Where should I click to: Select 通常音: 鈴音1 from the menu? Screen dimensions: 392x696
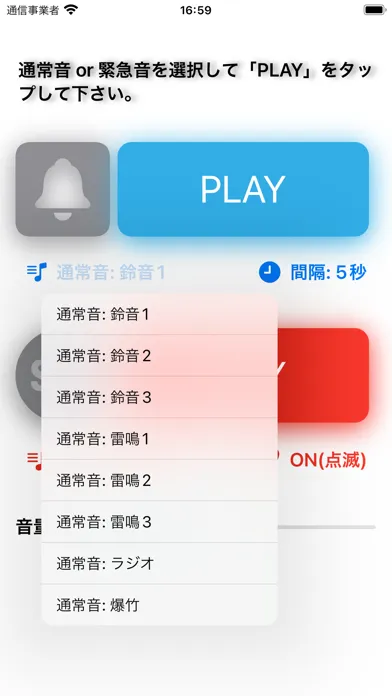click(159, 314)
